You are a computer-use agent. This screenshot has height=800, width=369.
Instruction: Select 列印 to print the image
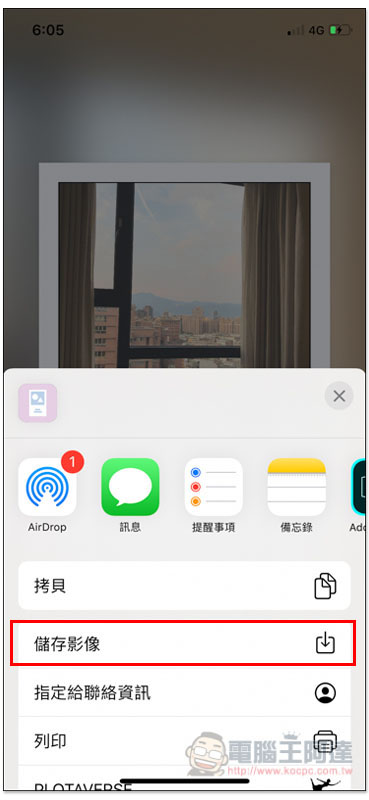(184, 740)
